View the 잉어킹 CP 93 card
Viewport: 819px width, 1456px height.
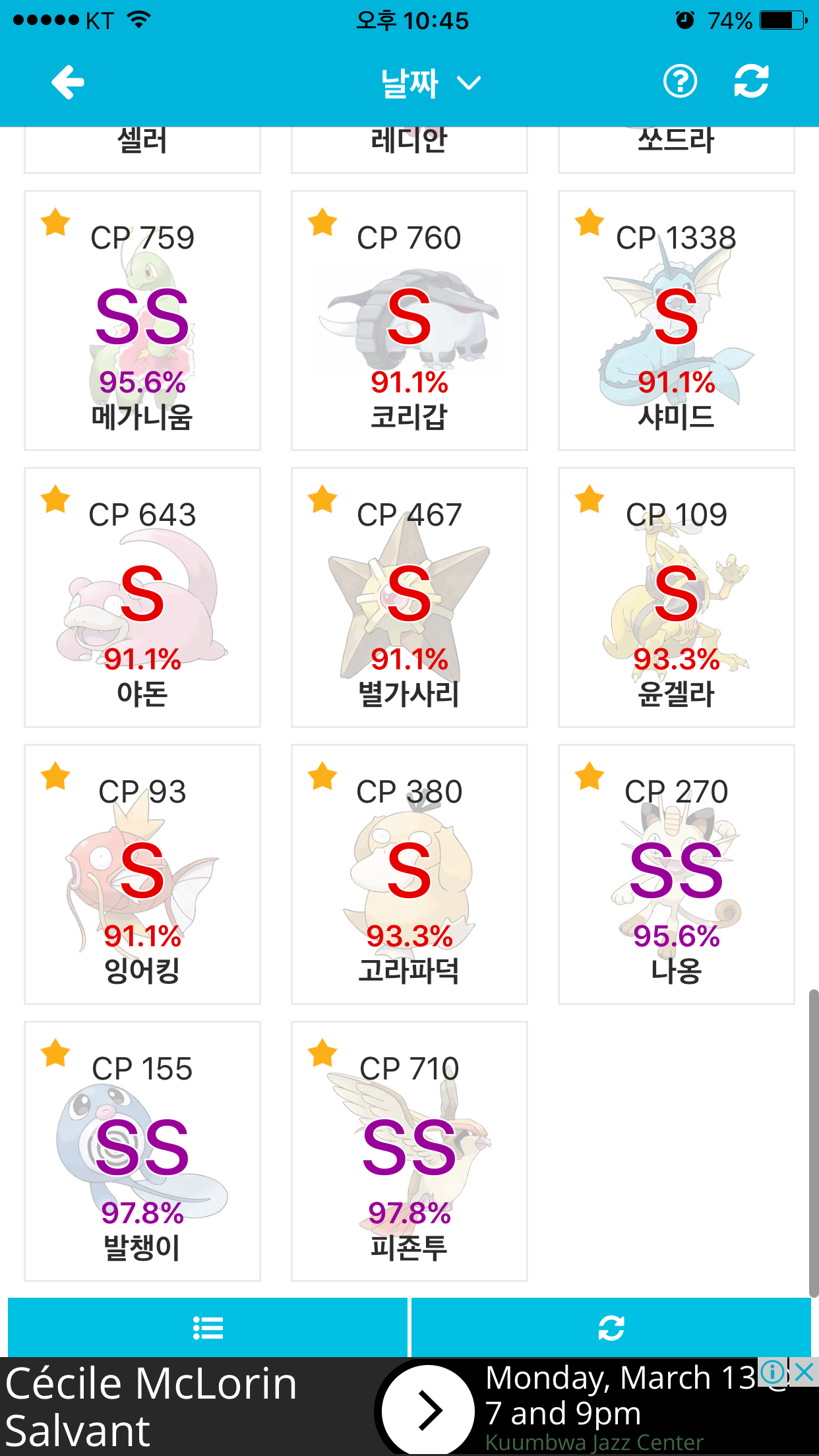click(x=142, y=874)
